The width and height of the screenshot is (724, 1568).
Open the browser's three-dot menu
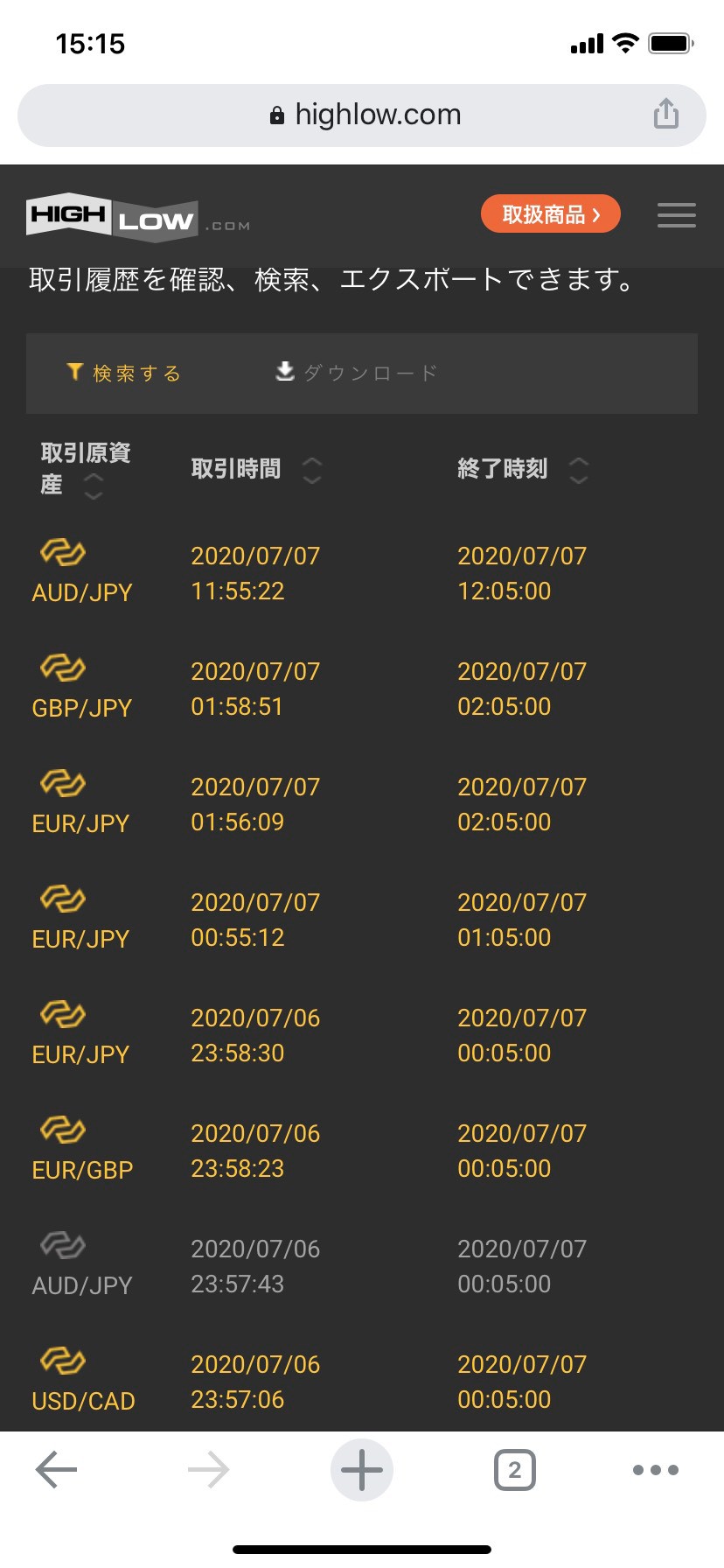coord(655,1469)
